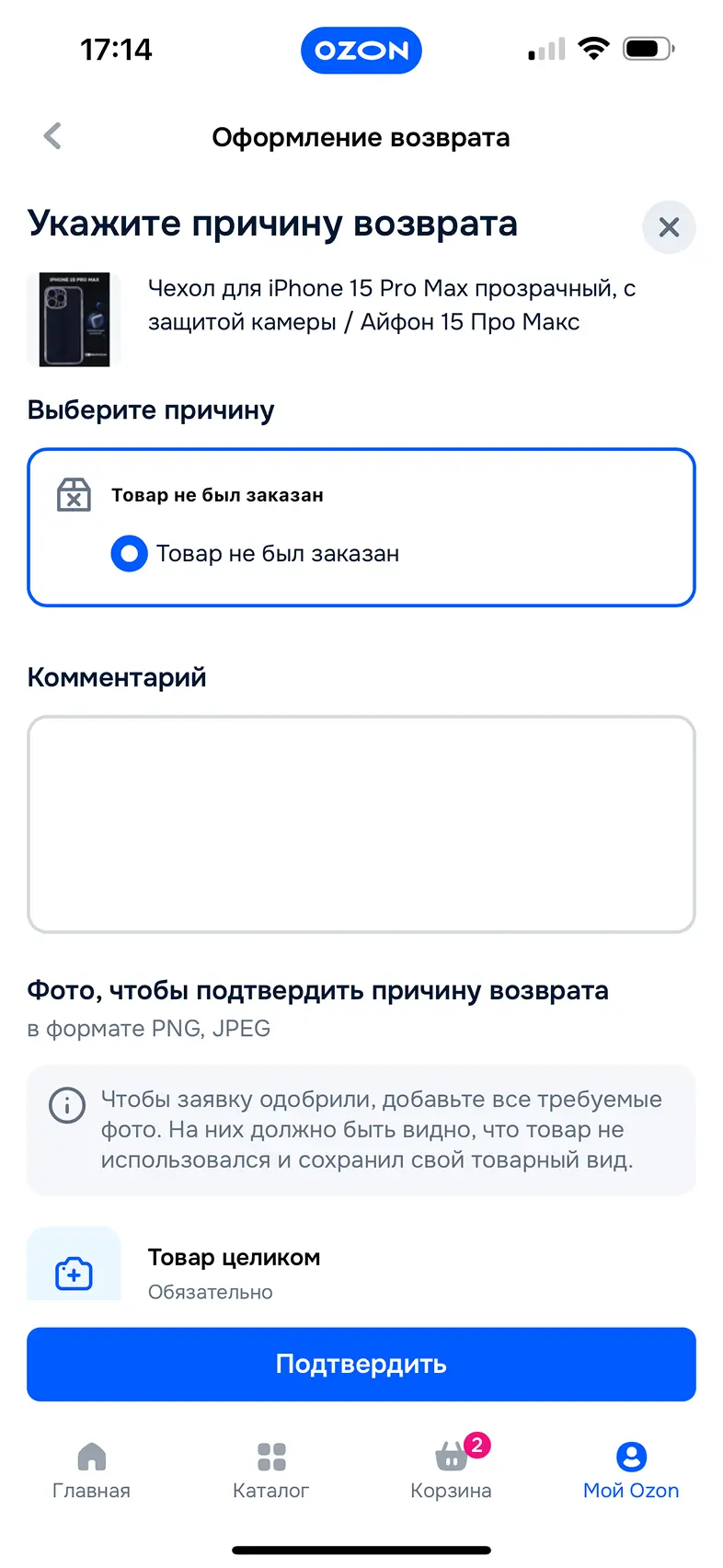The height and width of the screenshot is (1568, 723).
Task: Select the Товар не был заказан radio
Action: (129, 553)
